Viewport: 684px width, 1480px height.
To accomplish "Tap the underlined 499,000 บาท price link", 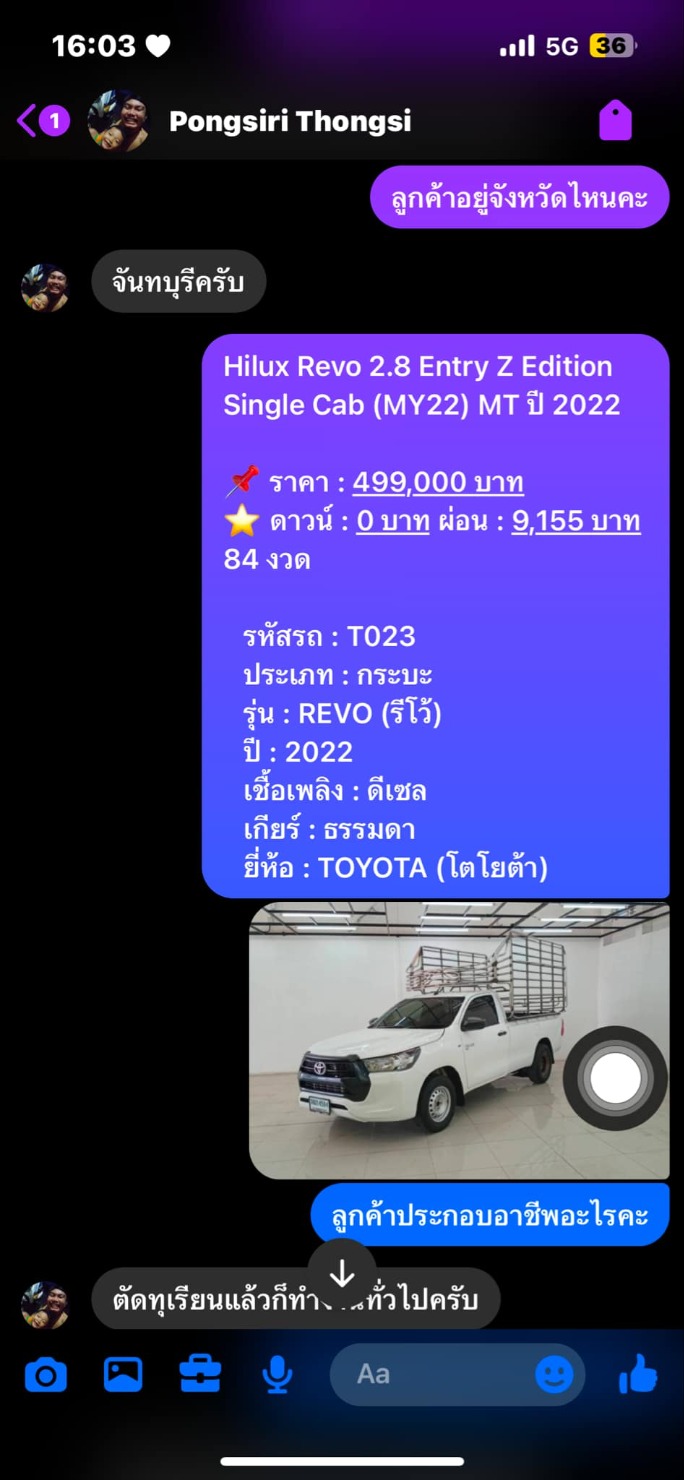I will pos(438,482).
